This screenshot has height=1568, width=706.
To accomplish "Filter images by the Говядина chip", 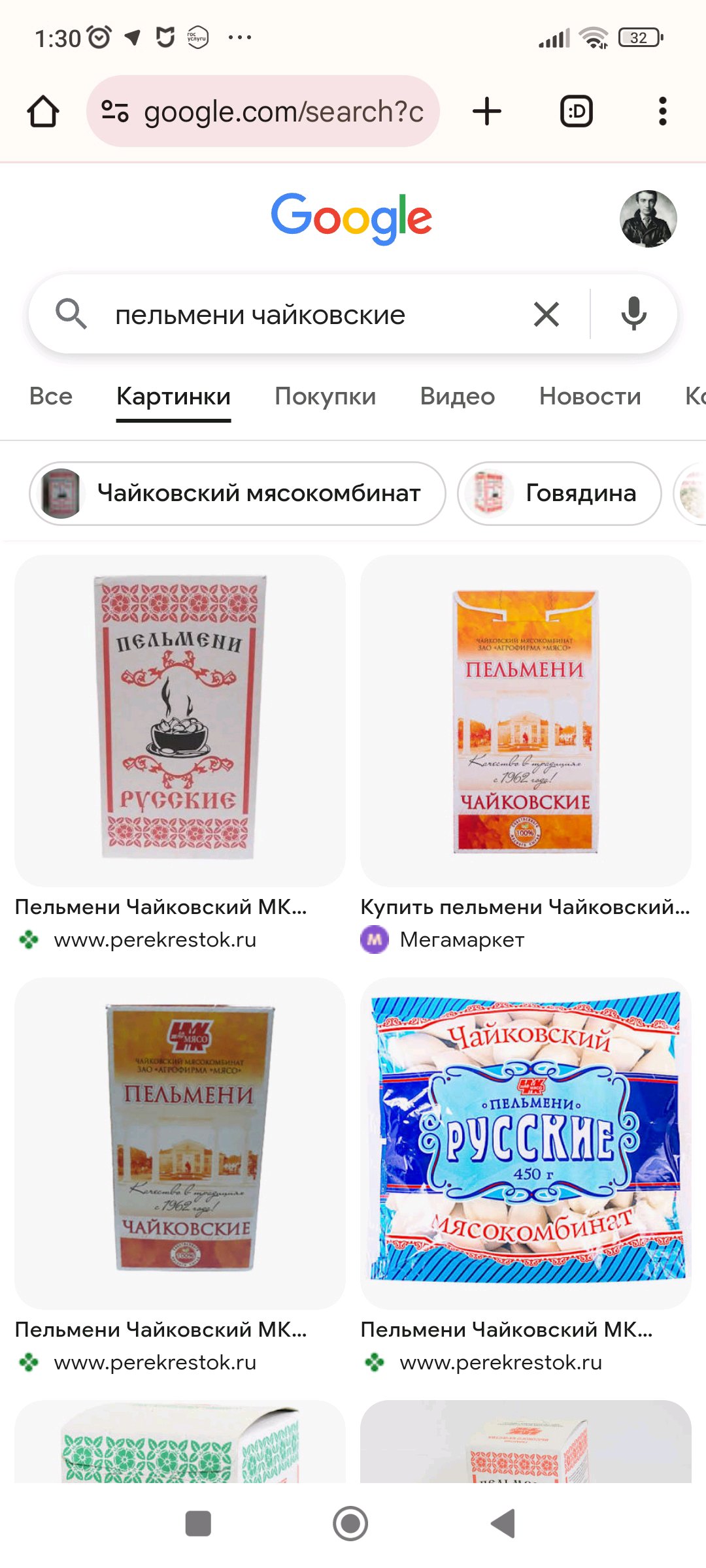I will point(560,493).
